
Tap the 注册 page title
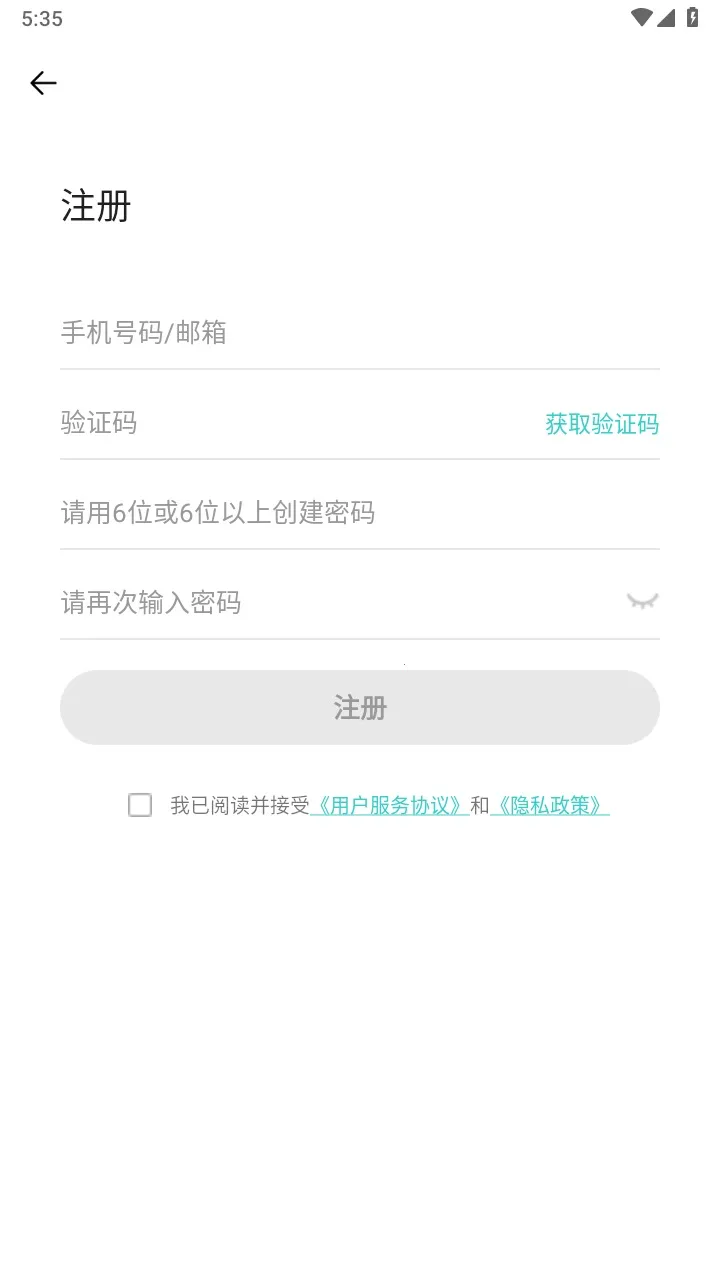[95, 206]
